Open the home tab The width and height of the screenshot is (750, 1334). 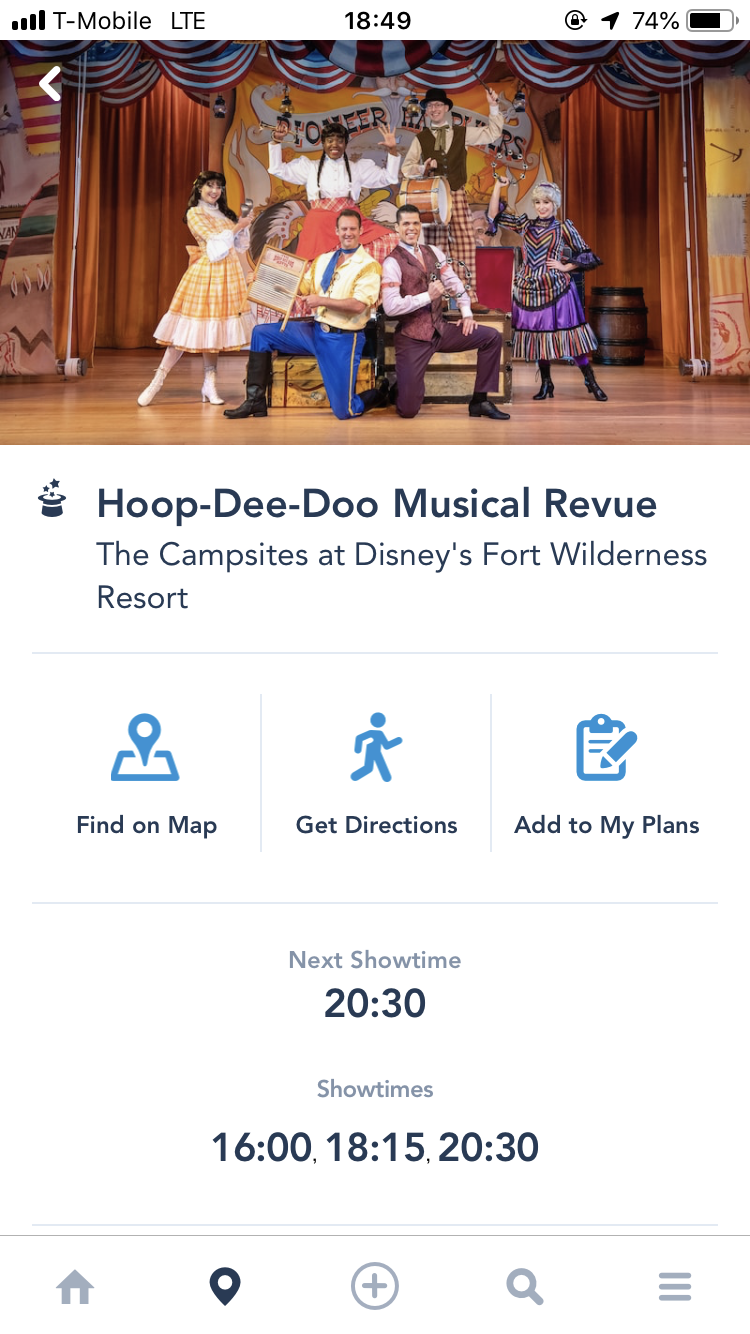tap(75, 1286)
